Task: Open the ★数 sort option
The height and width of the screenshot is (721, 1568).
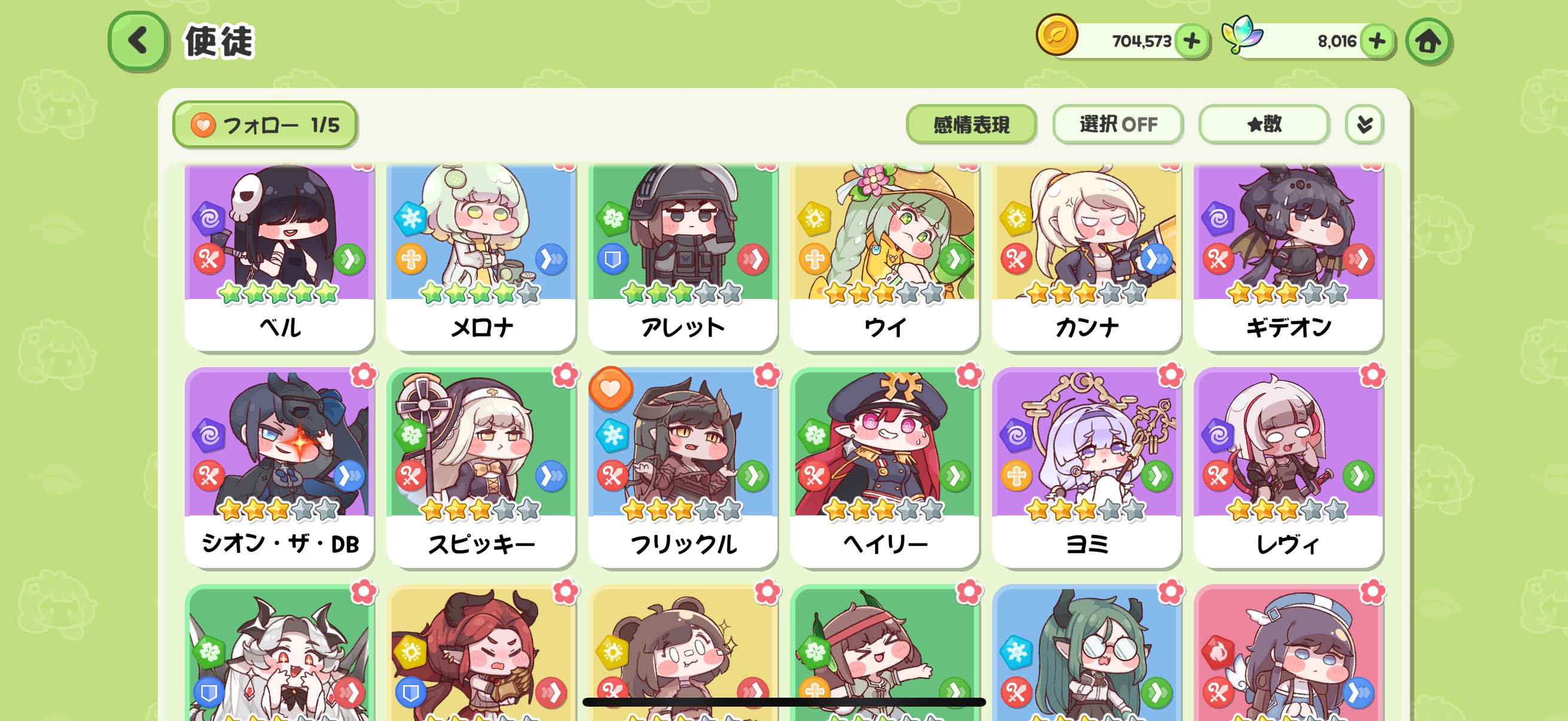Action: 1264,125
